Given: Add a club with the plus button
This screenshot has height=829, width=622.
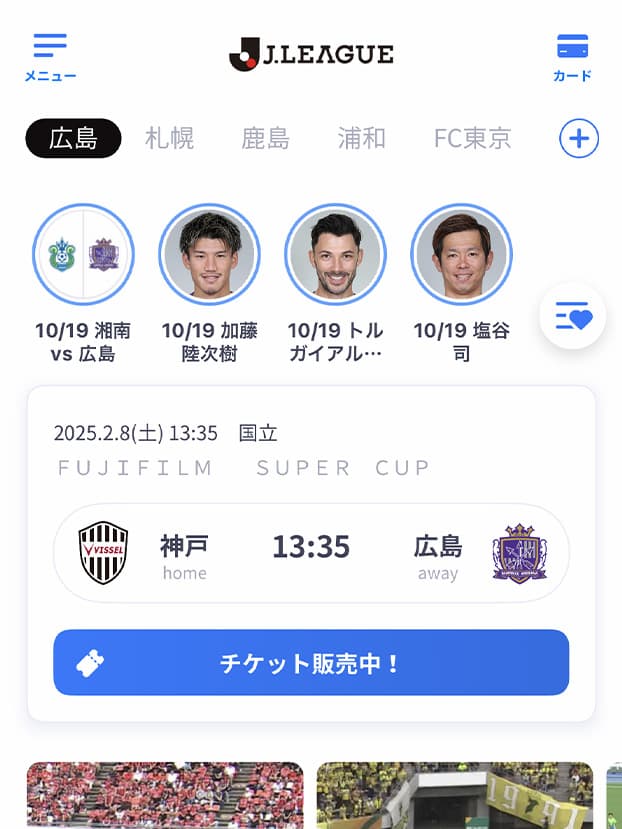Looking at the screenshot, I should (x=578, y=138).
